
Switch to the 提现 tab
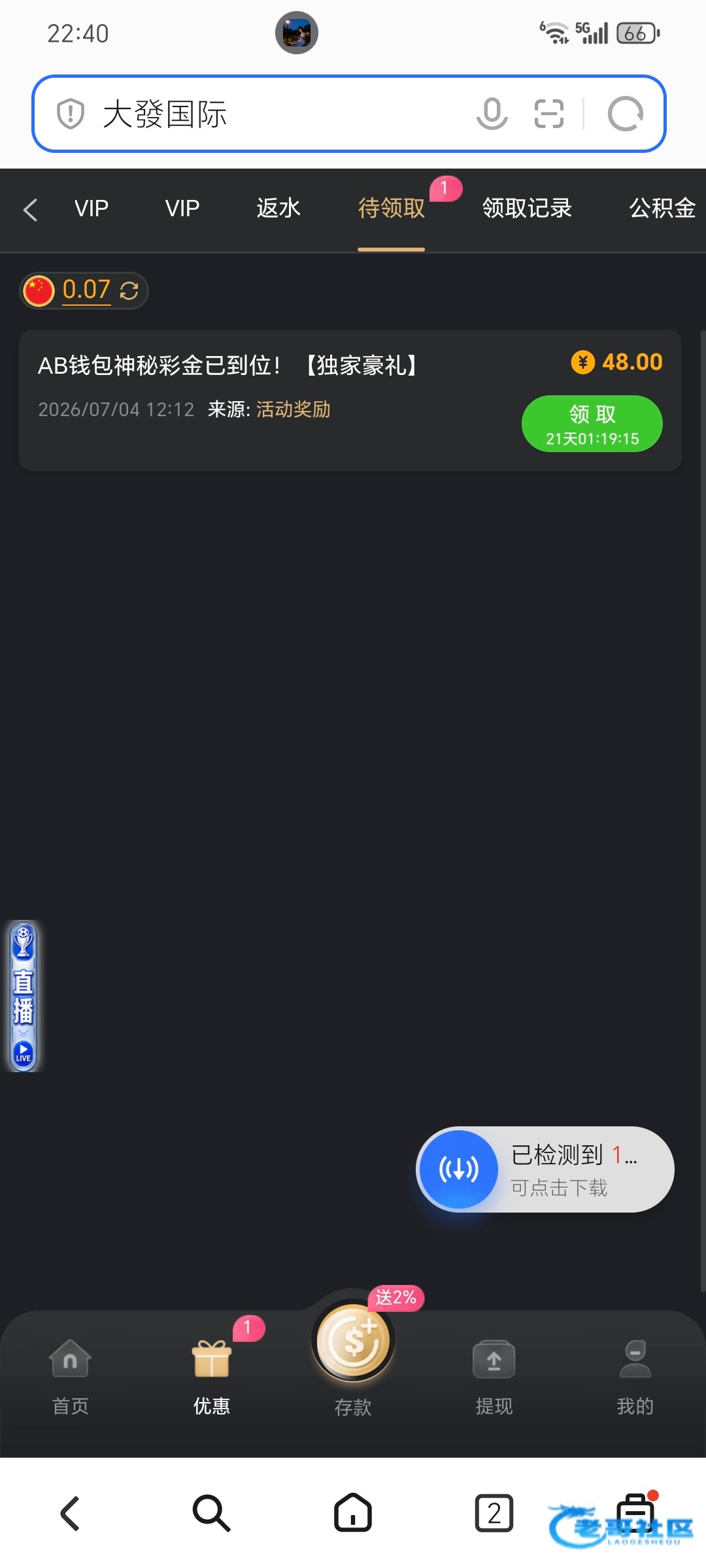494,1376
